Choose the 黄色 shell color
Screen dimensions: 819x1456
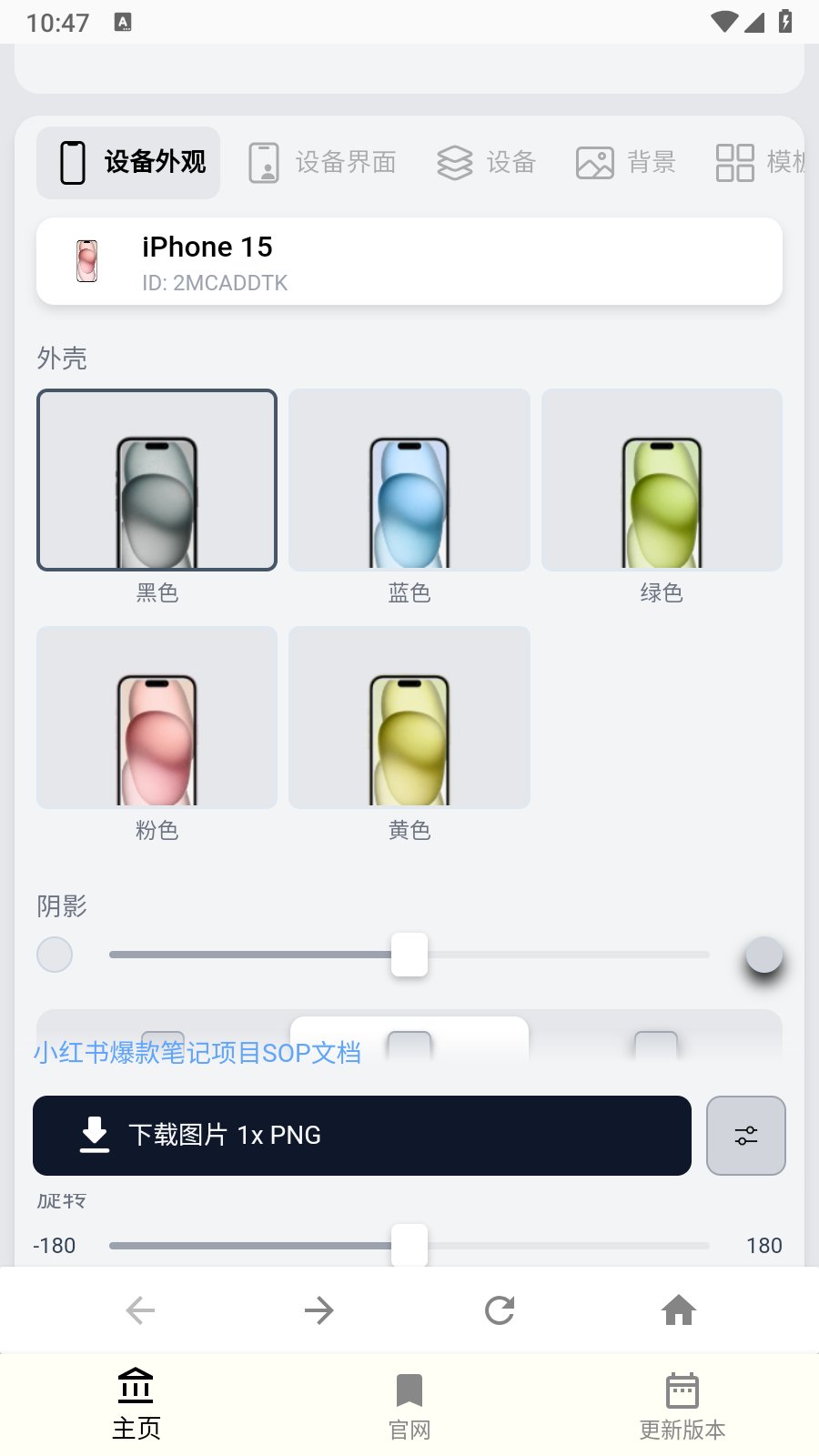409,717
